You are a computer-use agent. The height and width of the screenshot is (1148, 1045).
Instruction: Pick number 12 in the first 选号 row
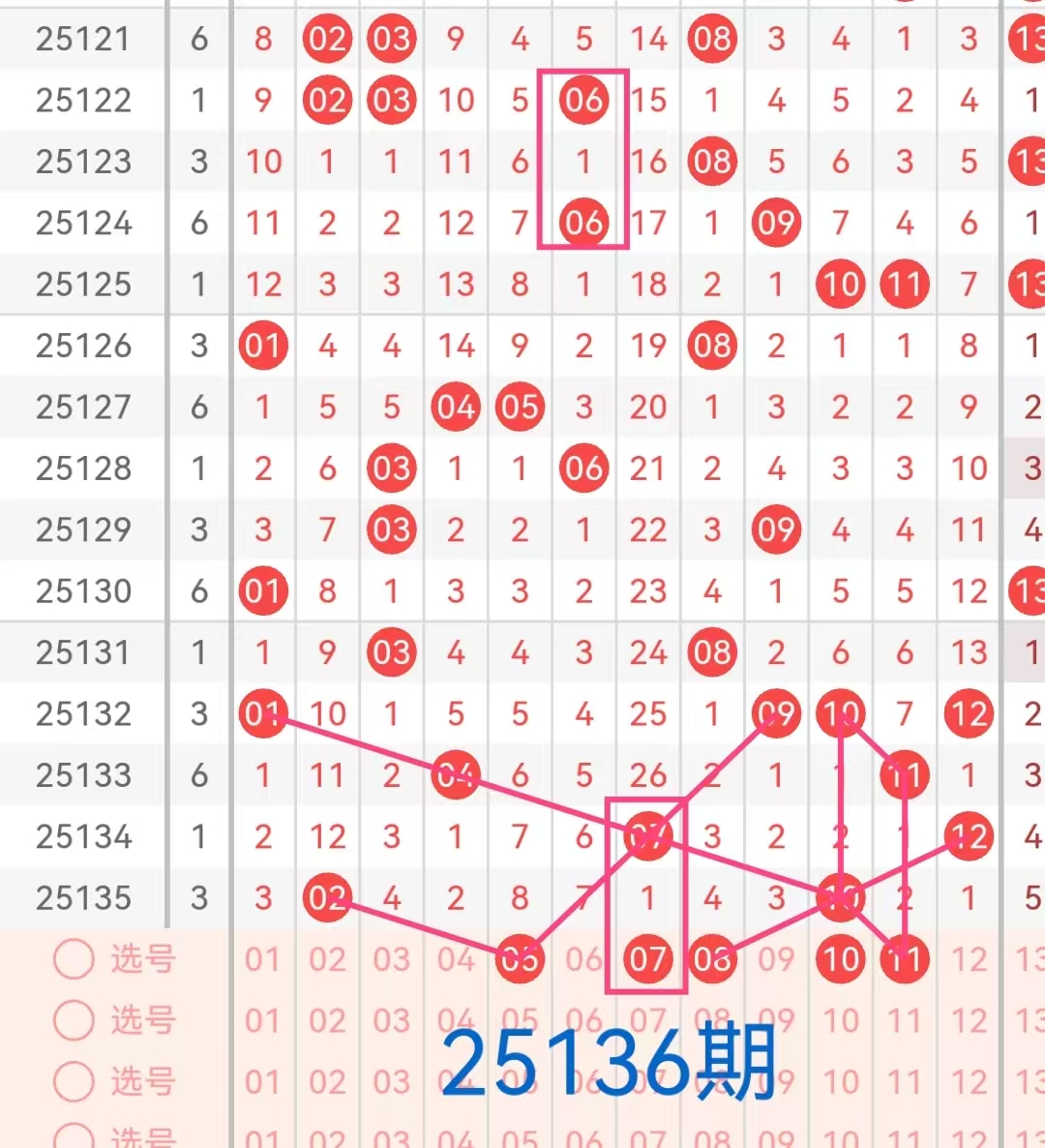click(969, 959)
